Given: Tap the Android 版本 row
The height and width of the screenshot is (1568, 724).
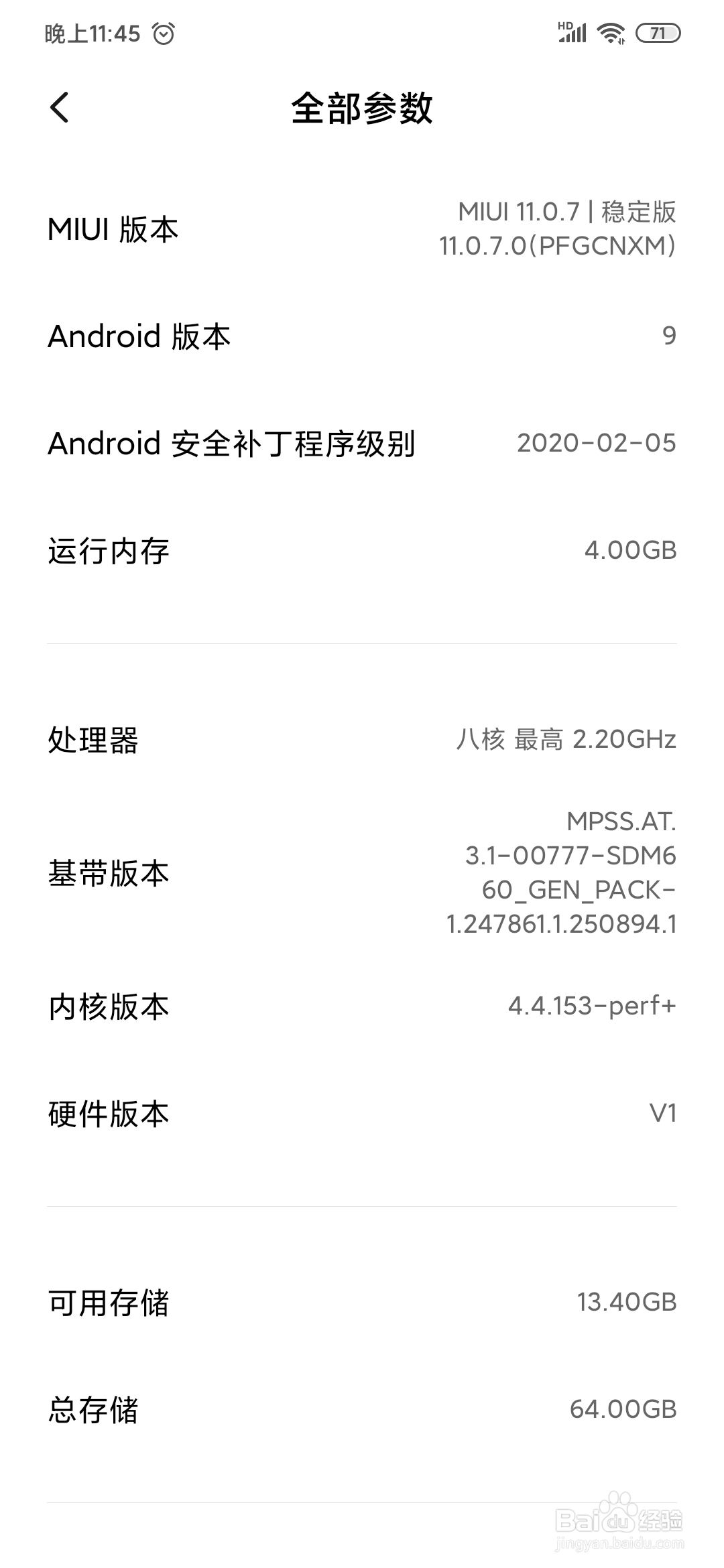Looking at the screenshot, I should coord(362,336).
